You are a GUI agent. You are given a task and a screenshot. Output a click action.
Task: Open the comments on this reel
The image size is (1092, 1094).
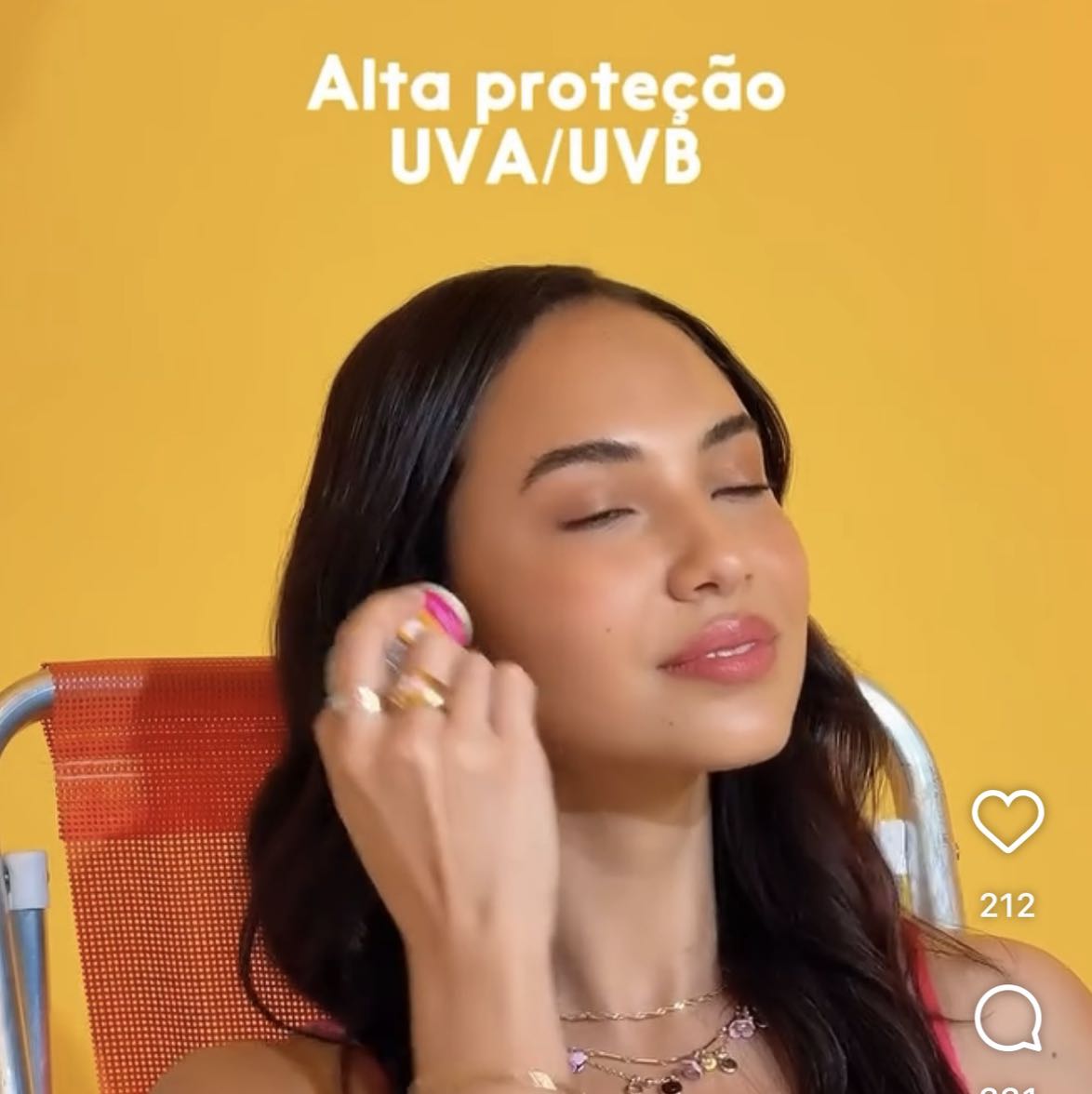point(1007,1018)
